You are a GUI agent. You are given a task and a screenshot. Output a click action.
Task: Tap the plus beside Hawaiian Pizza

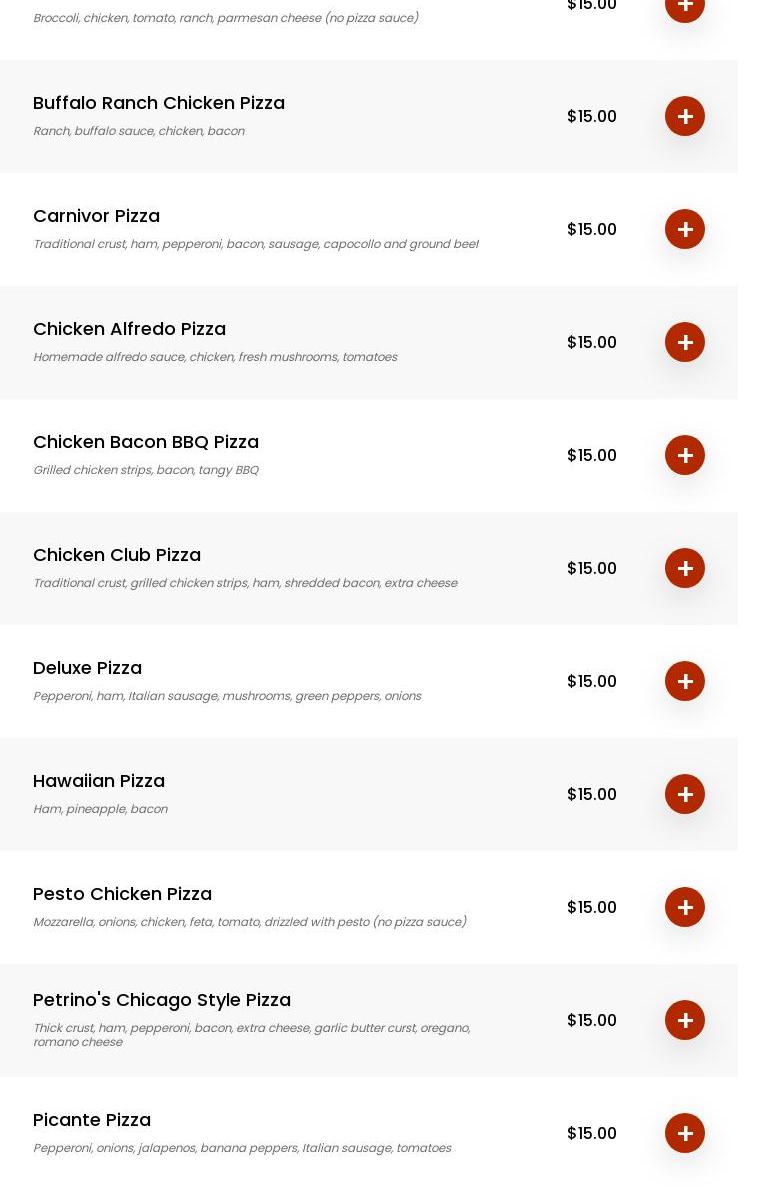pos(685,794)
